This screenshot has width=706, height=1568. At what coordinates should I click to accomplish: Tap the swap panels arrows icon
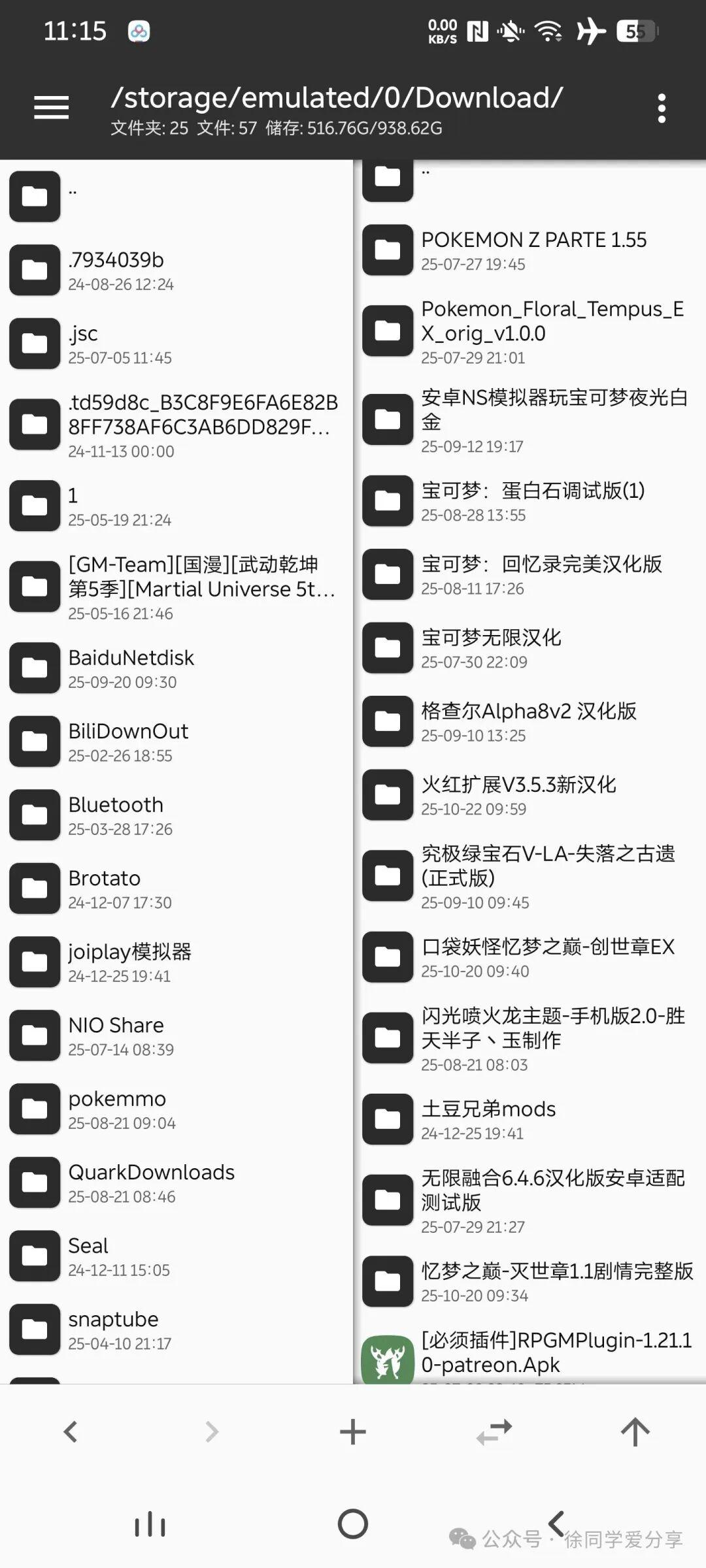click(494, 1432)
